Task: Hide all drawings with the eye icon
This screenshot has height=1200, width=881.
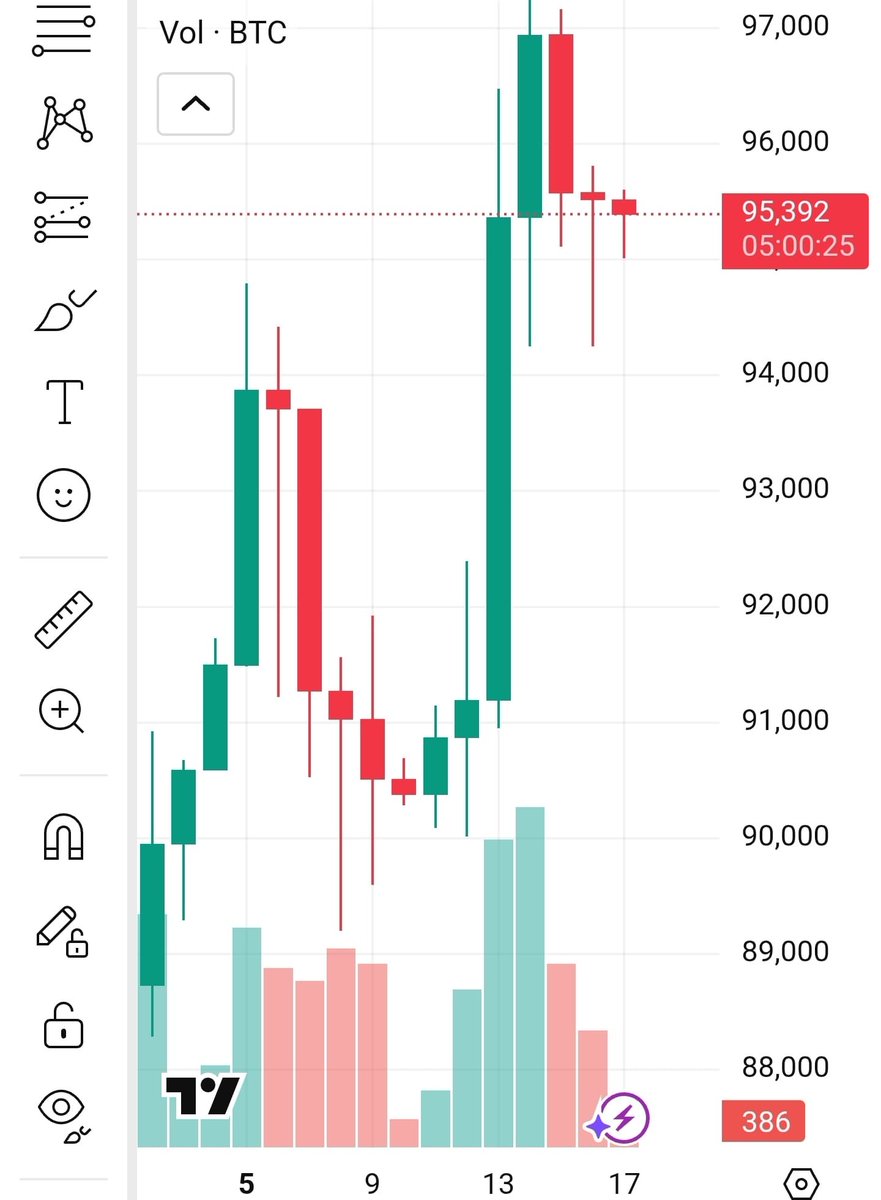Action: 64,1113
